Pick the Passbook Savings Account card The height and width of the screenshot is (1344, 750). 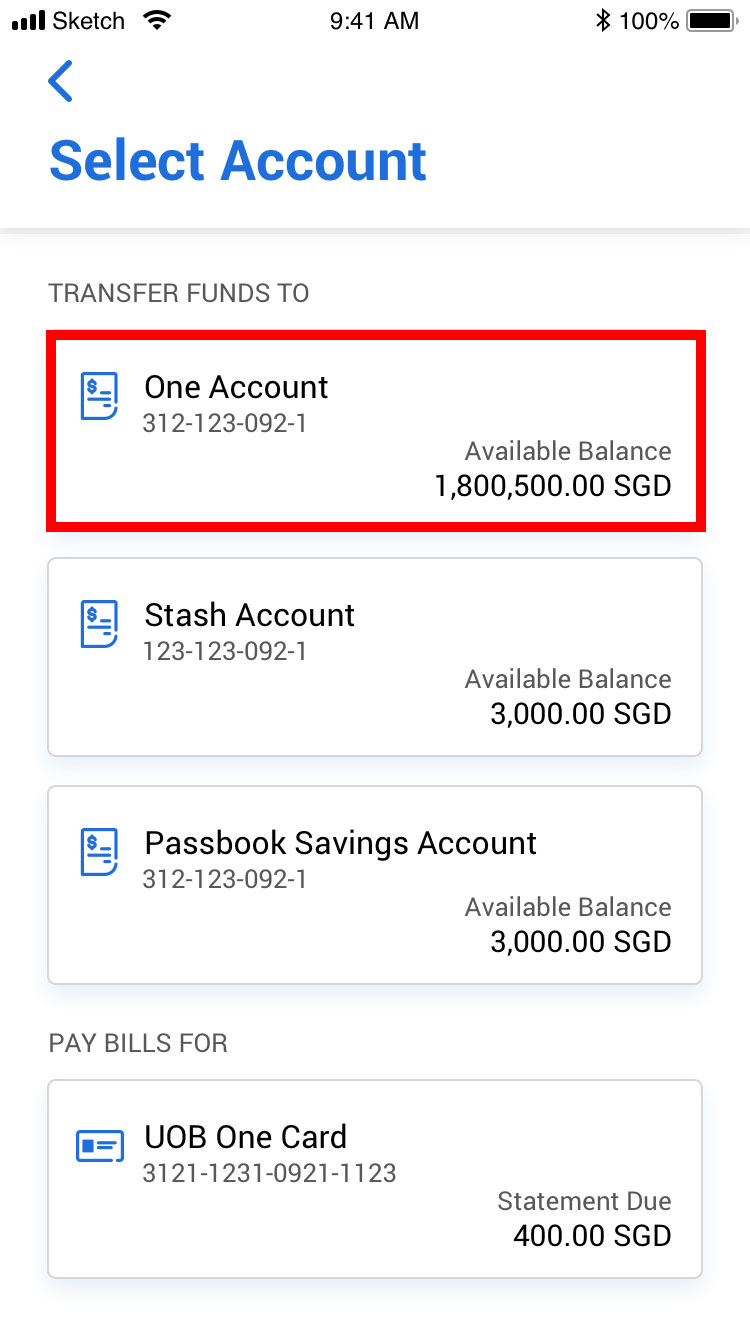point(375,885)
